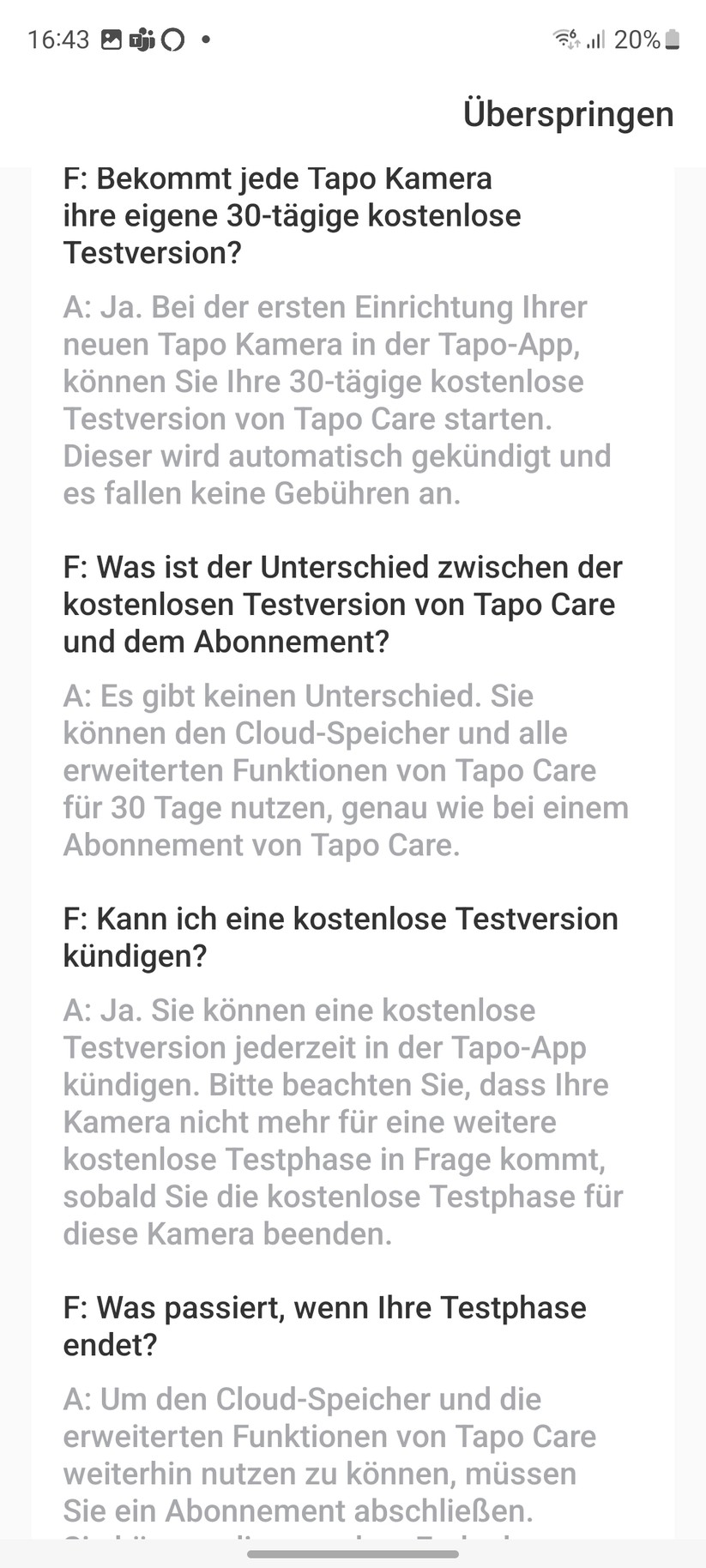Tap the mobile signal strength bars
The width and height of the screenshot is (706, 1568).
596,39
